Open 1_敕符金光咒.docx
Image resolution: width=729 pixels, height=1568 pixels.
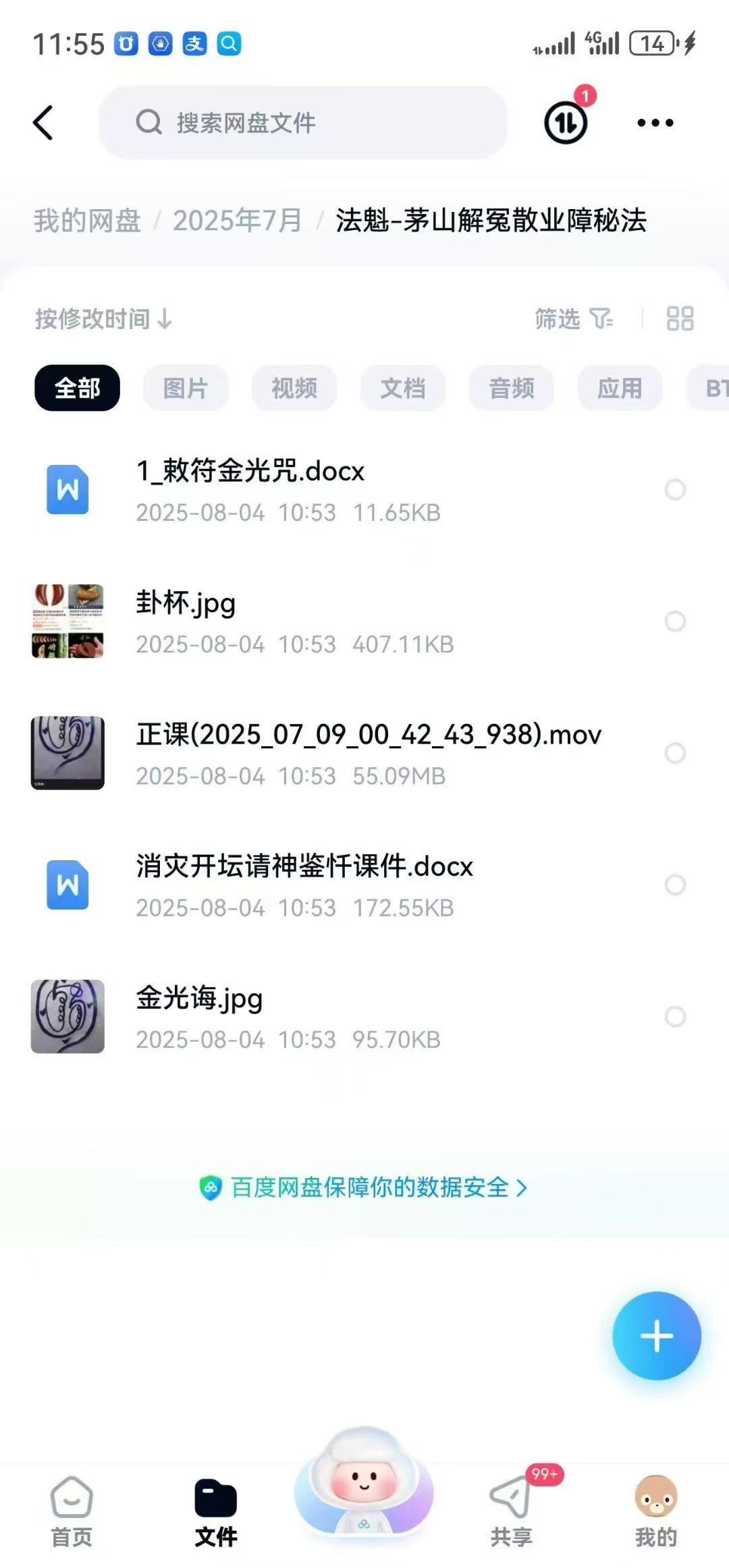[250, 471]
